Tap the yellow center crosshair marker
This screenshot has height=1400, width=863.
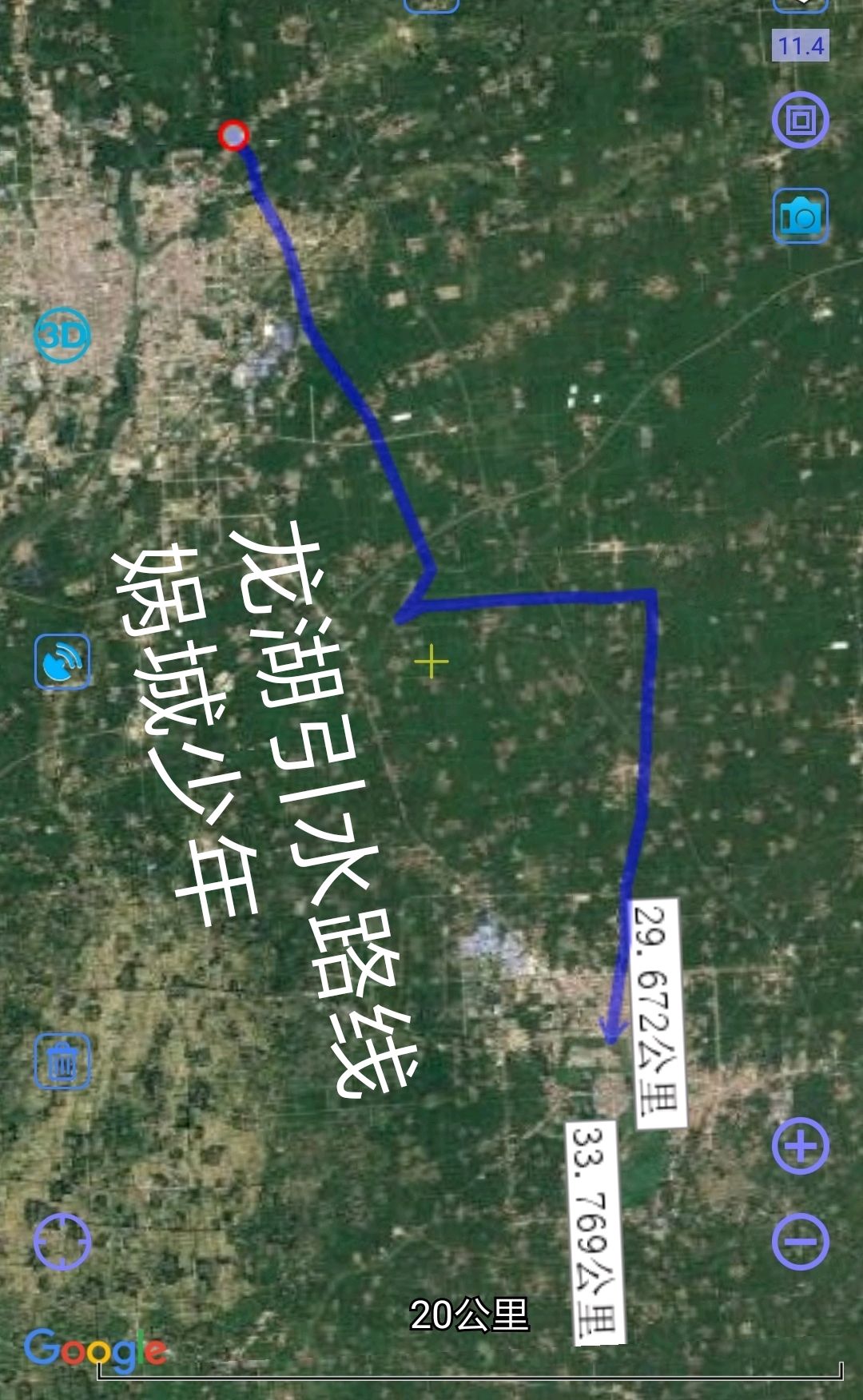(x=430, y=662)
